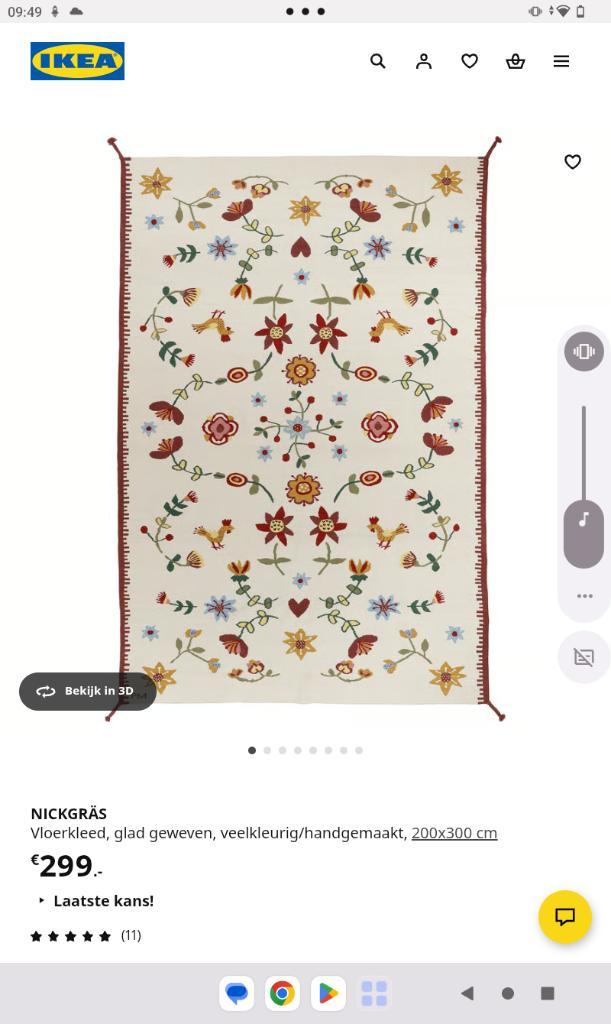
Task: Open Chrome from the taskbar
Action: pyautogui.click(x=282, y=993)
